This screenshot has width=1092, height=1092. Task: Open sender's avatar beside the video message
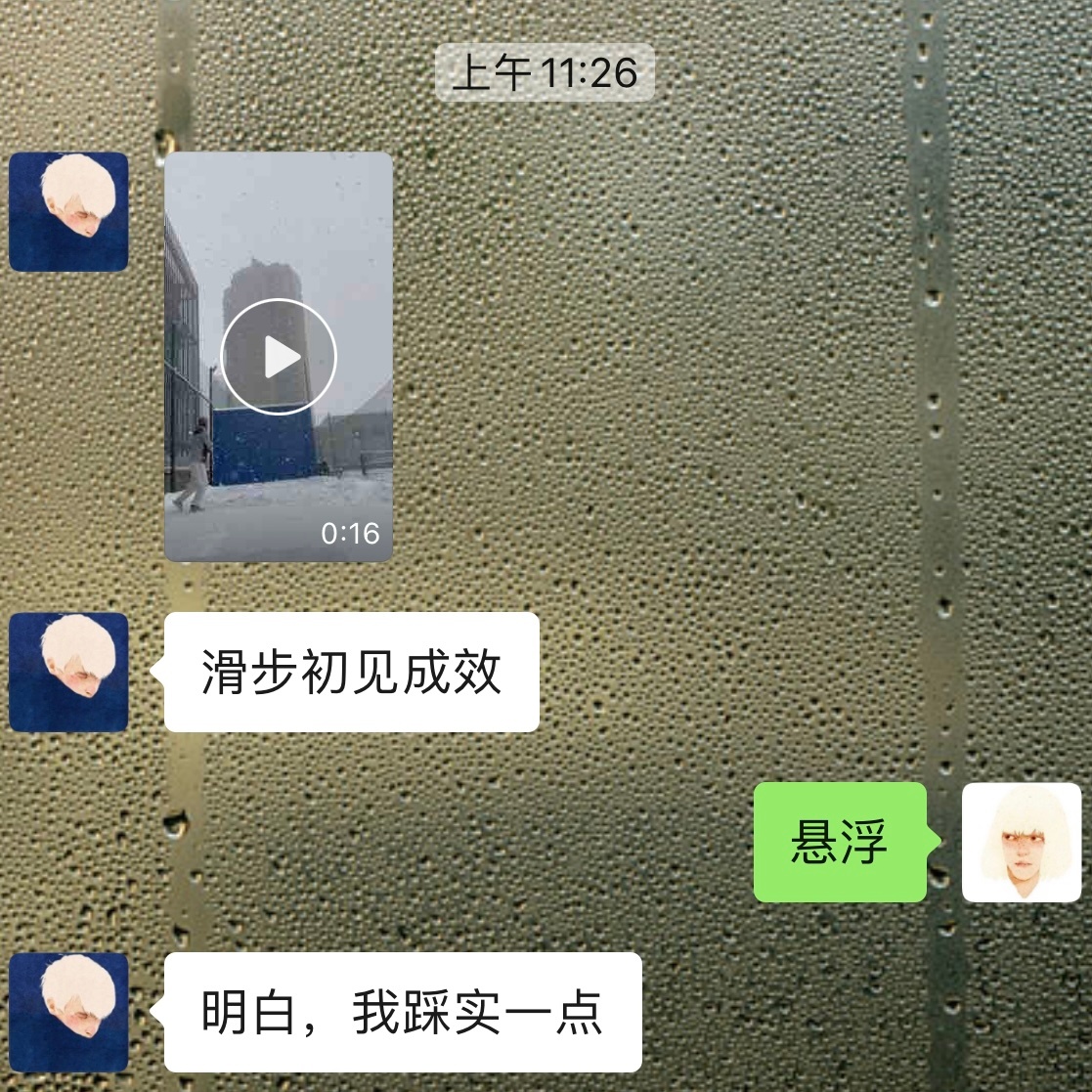coord(68,211)
